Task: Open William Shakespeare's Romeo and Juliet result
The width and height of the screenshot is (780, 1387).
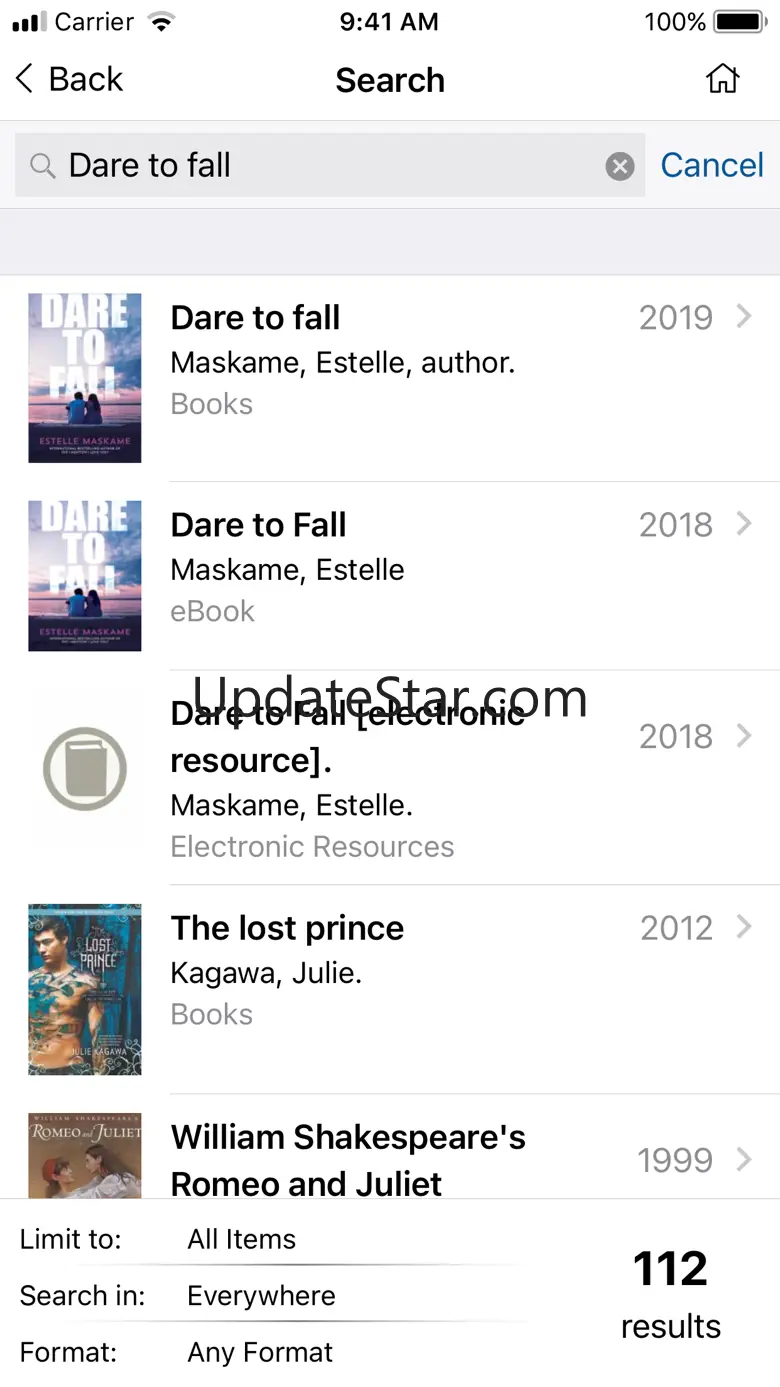Action: click(x=400, y=1160)
